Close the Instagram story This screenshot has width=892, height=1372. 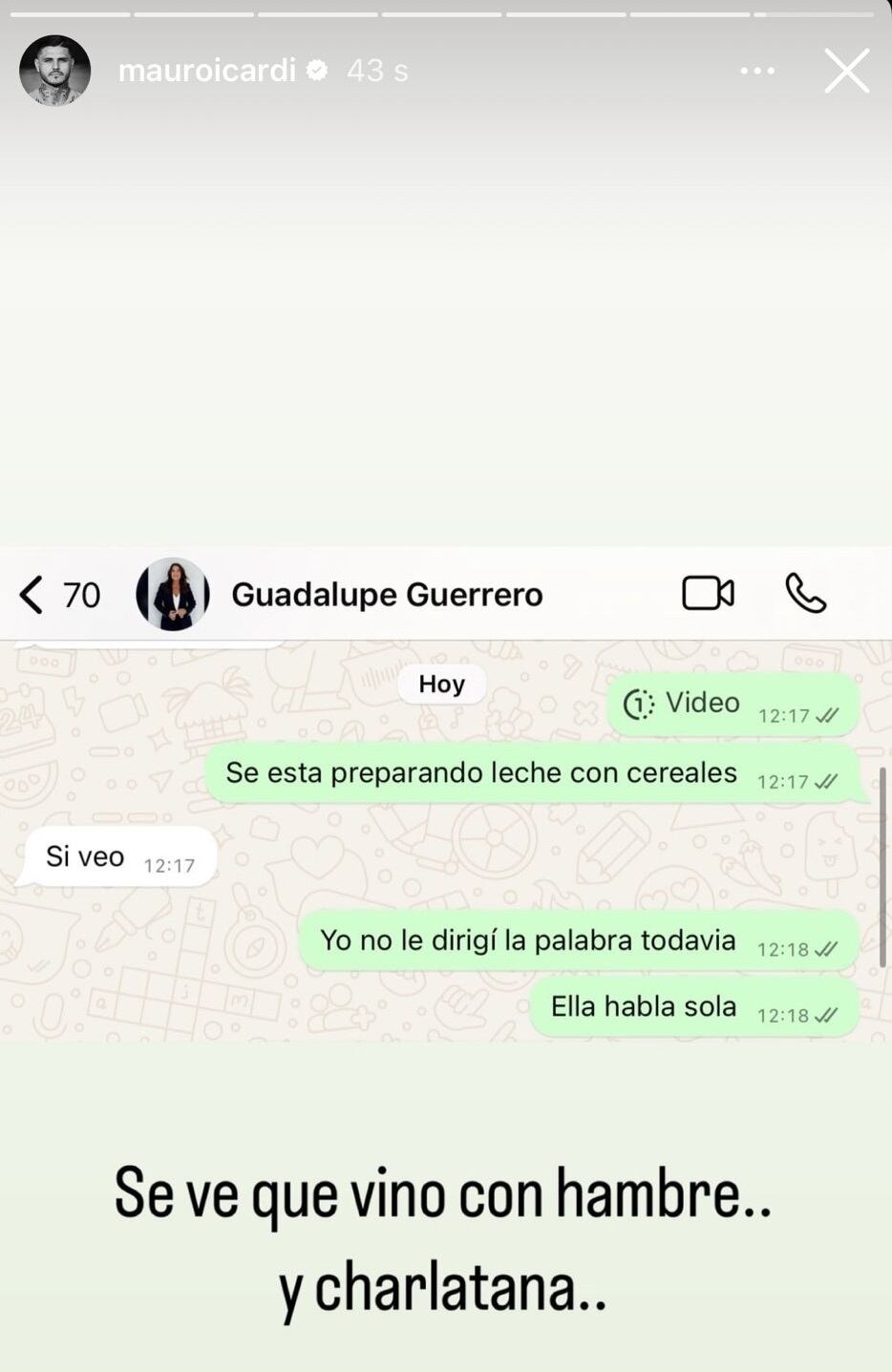pos(846,71)
